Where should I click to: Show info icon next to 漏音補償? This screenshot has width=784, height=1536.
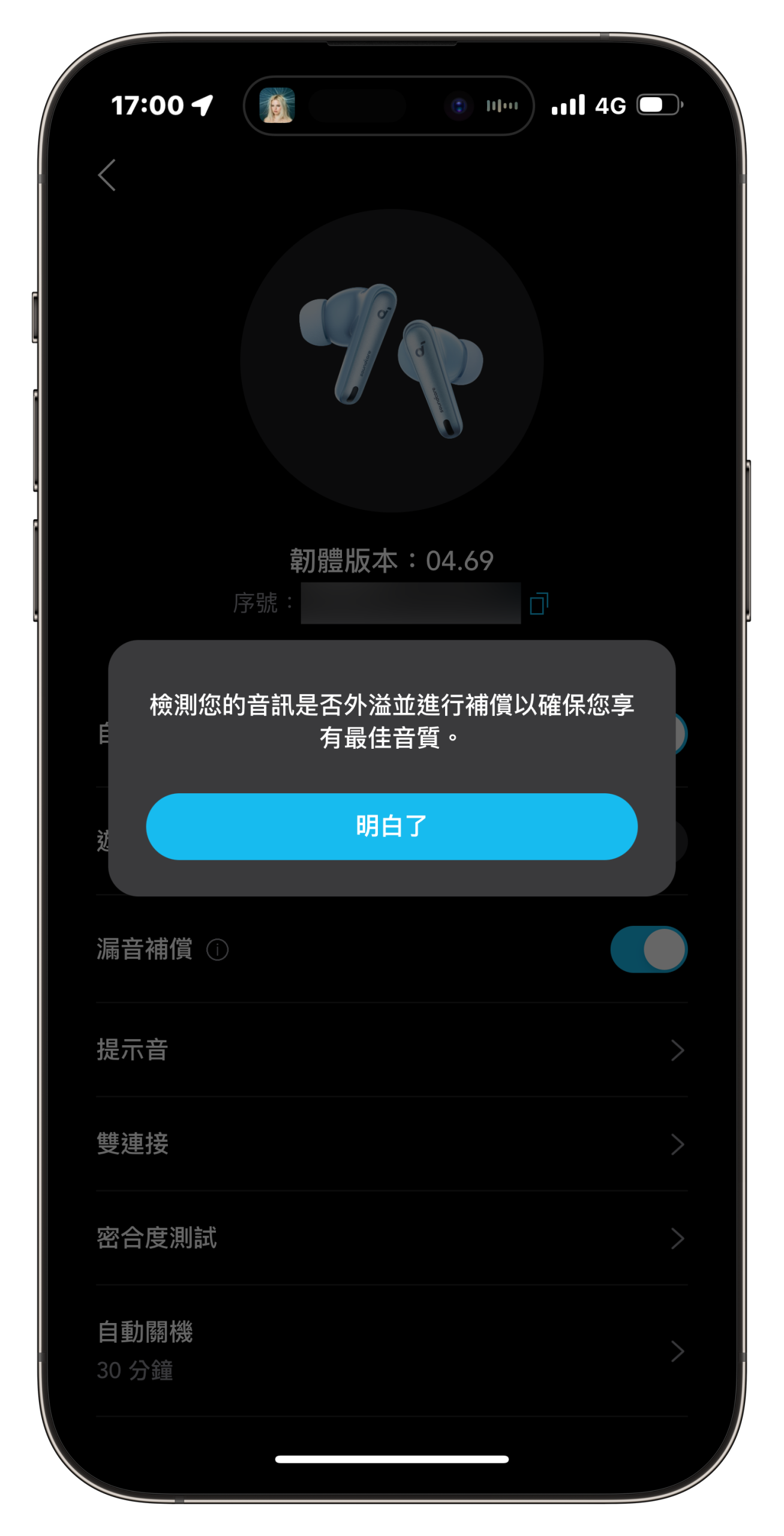(x=217, y=950)
